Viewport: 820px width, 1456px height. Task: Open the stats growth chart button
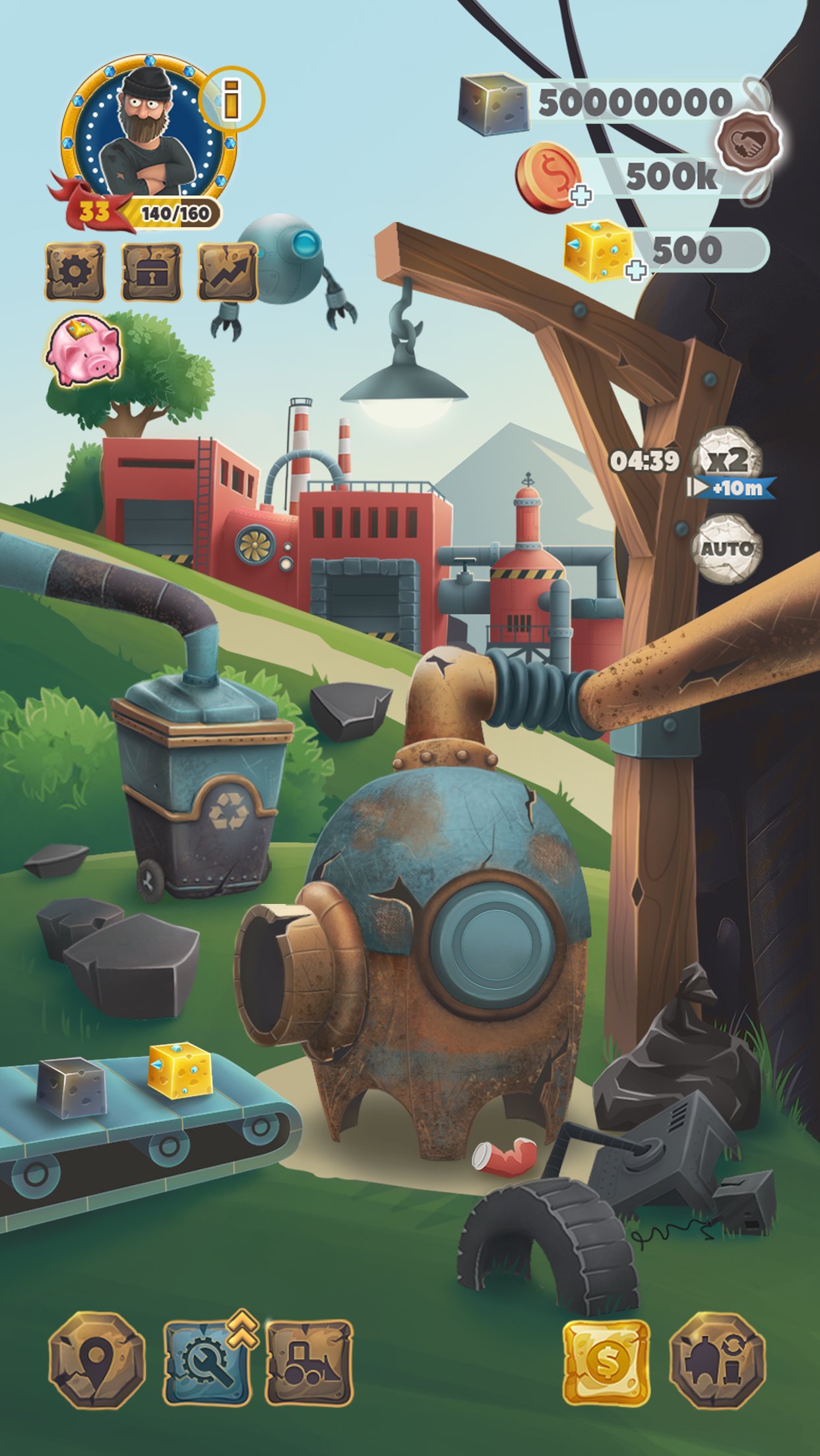[x=228, y=271]
